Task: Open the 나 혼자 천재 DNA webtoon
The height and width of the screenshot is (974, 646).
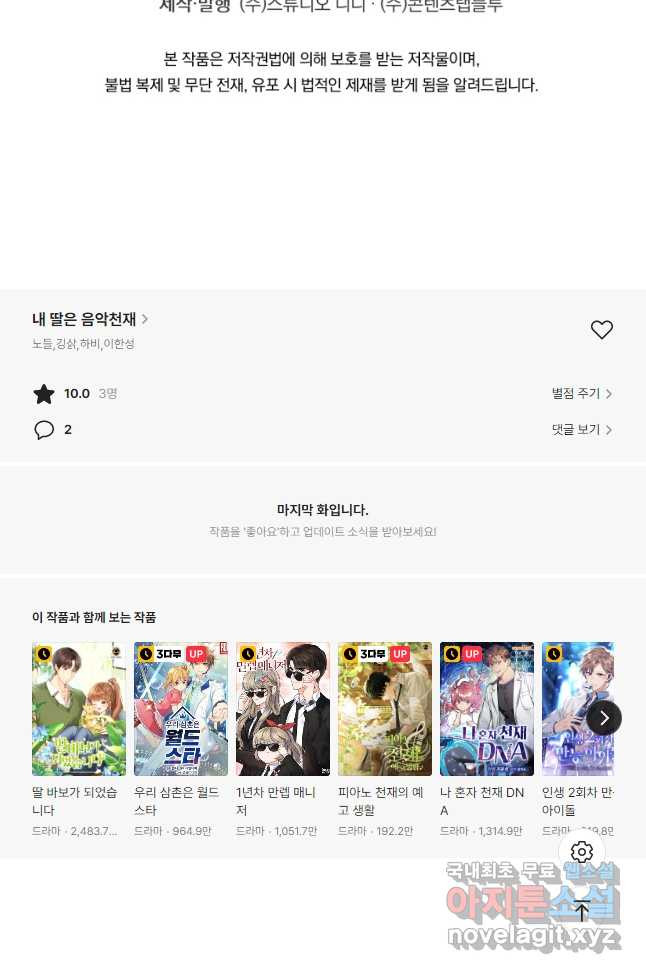Action: point(487,709)
